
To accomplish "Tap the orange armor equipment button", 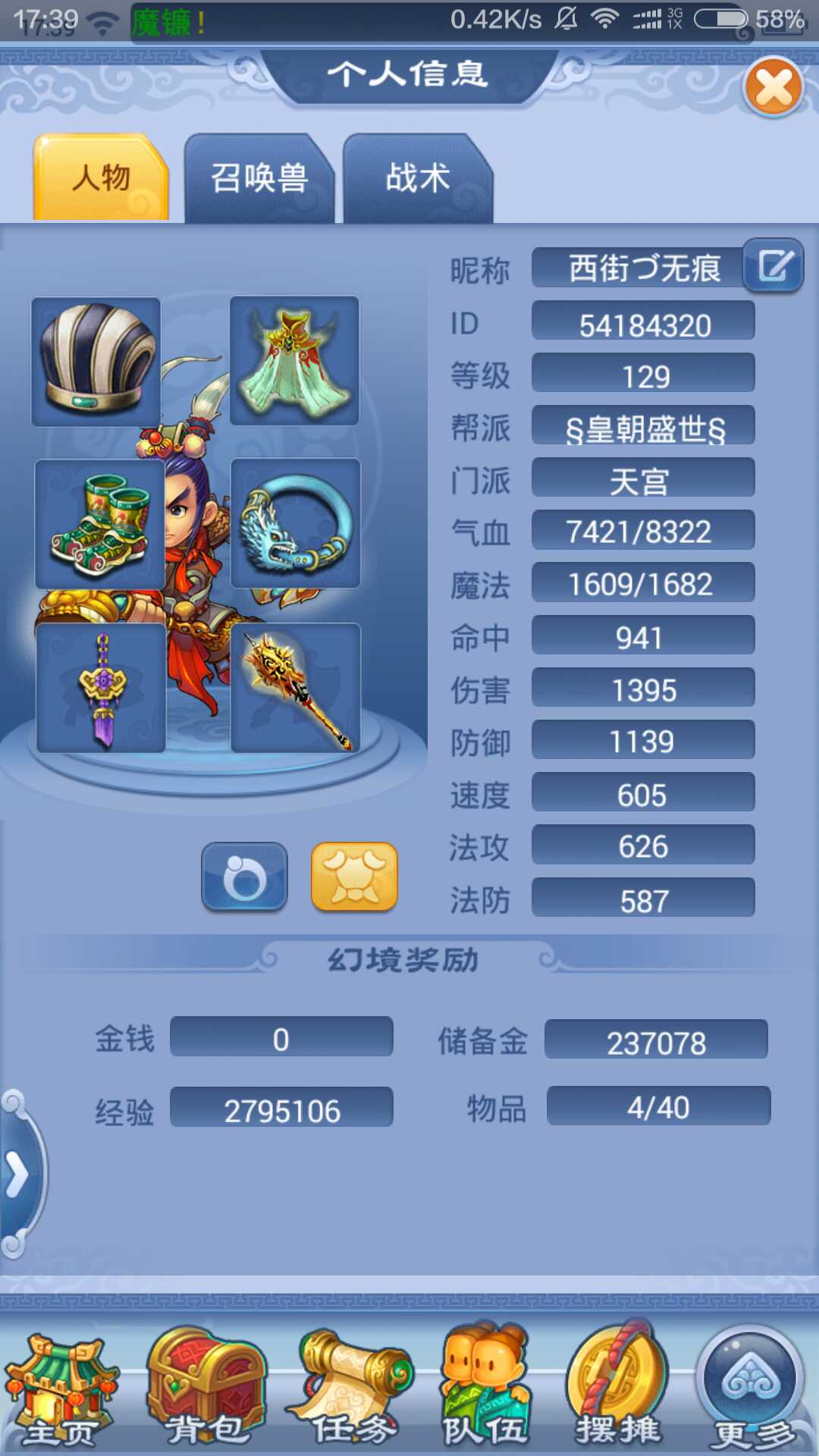I will coord(354,877).
